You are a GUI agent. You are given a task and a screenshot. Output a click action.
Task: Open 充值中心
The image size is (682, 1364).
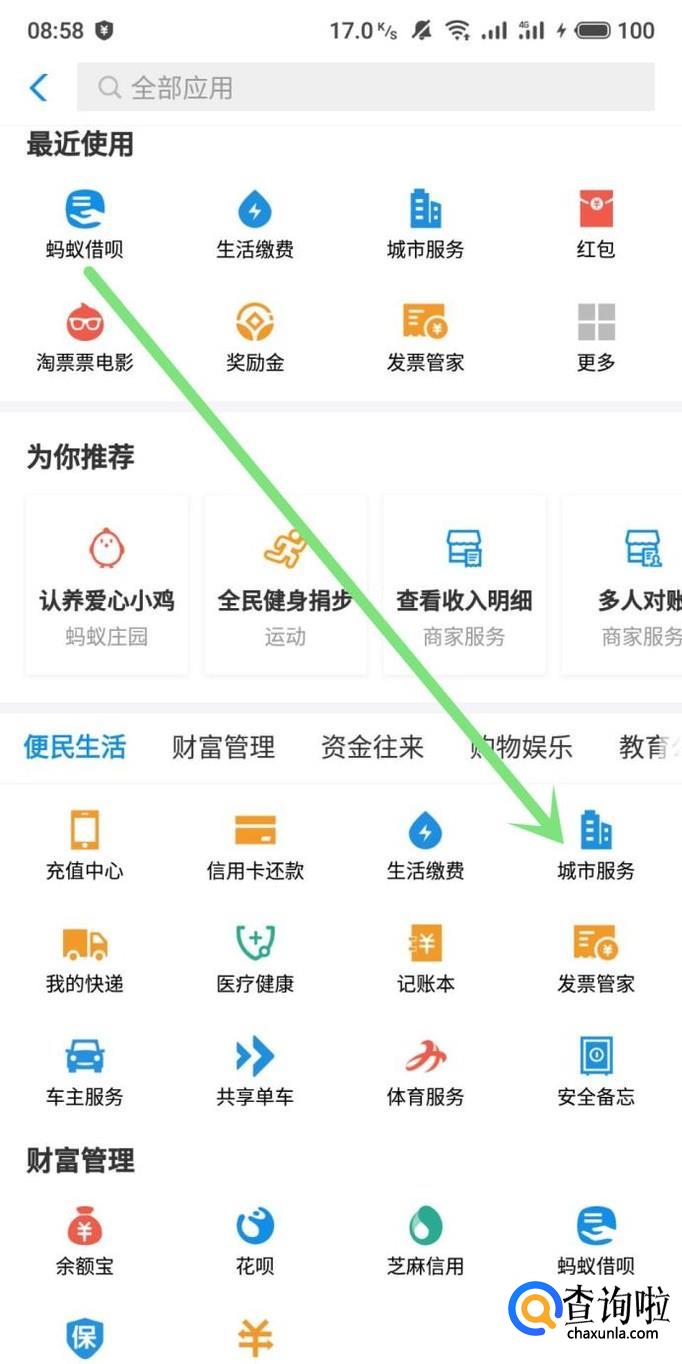[85, 846]
